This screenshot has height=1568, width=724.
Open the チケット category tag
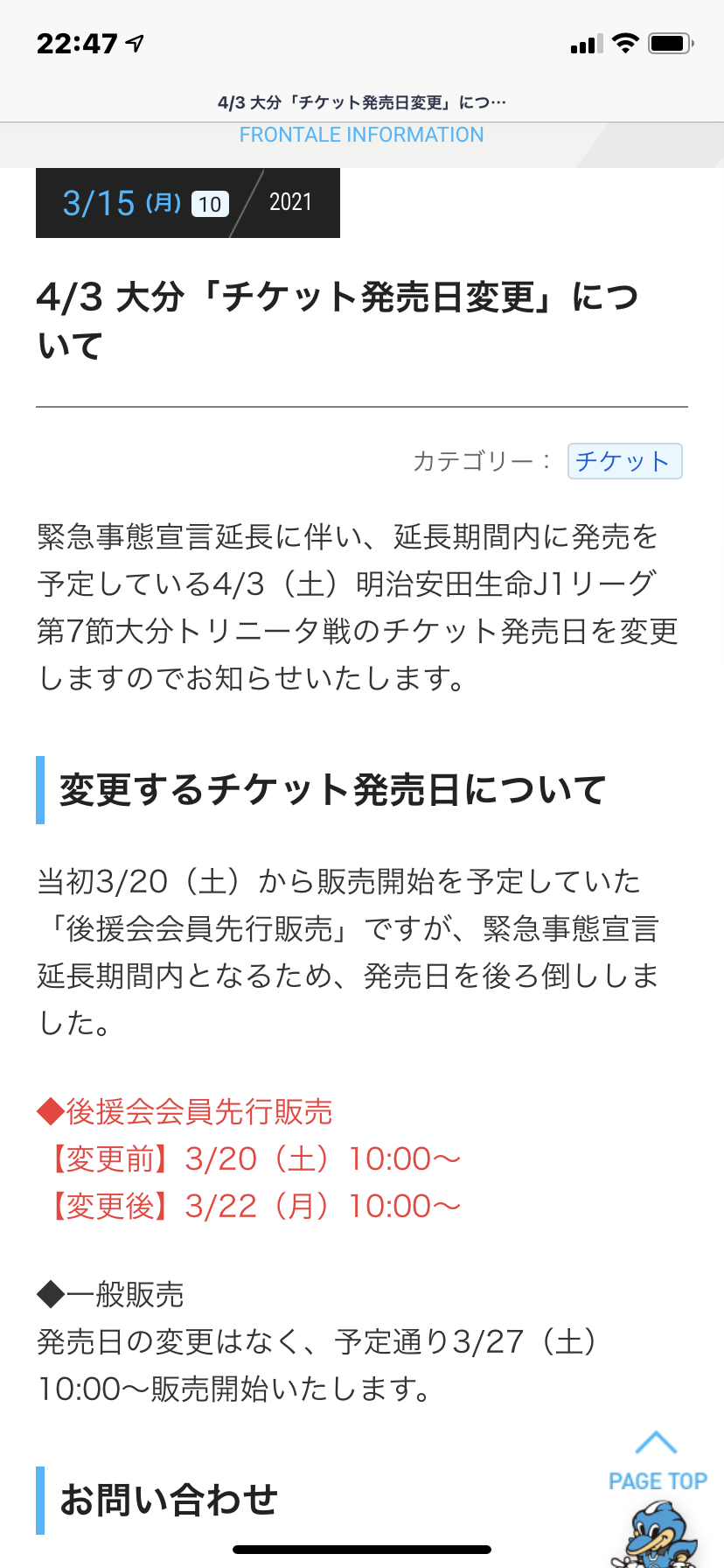pos(624,461)
